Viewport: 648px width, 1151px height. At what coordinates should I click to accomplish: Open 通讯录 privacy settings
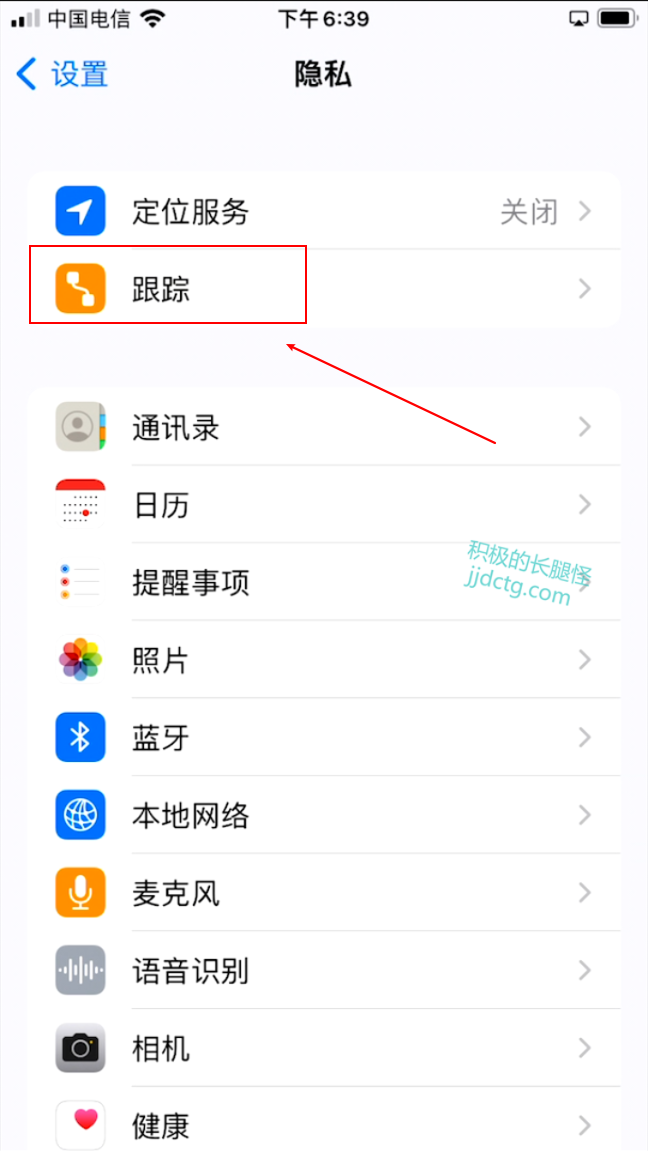[324, 428]
